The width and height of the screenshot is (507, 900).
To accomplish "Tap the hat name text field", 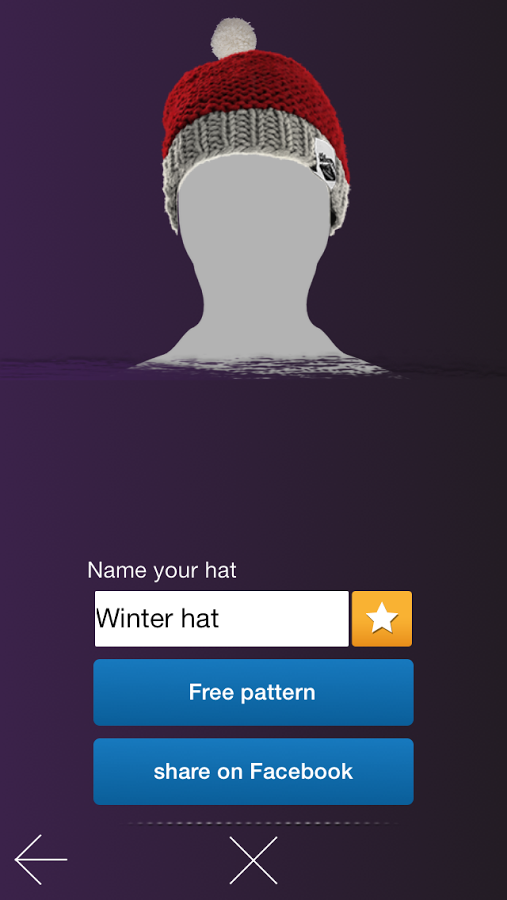I will pos(222,619).
